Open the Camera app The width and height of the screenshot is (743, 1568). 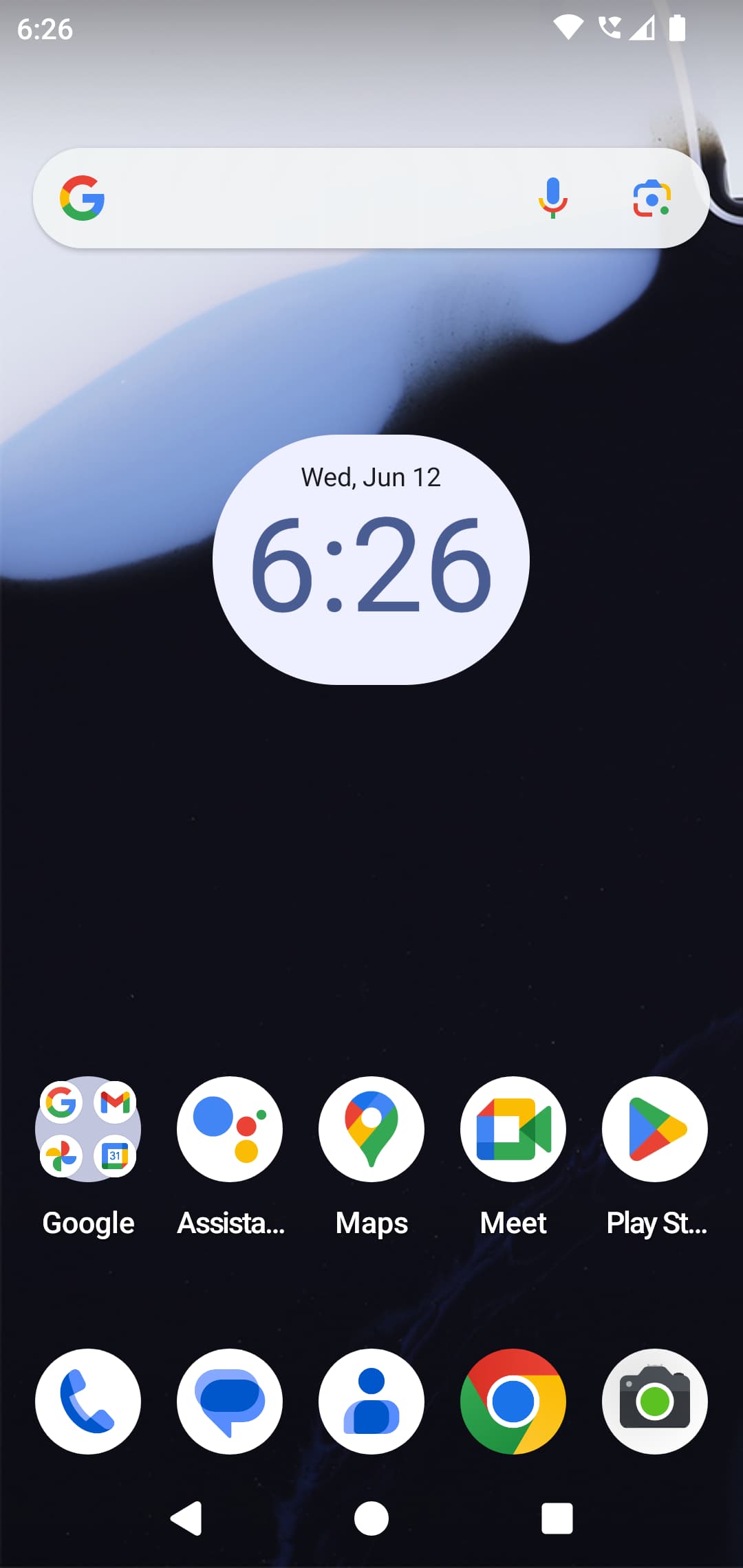click(655, 1401)
